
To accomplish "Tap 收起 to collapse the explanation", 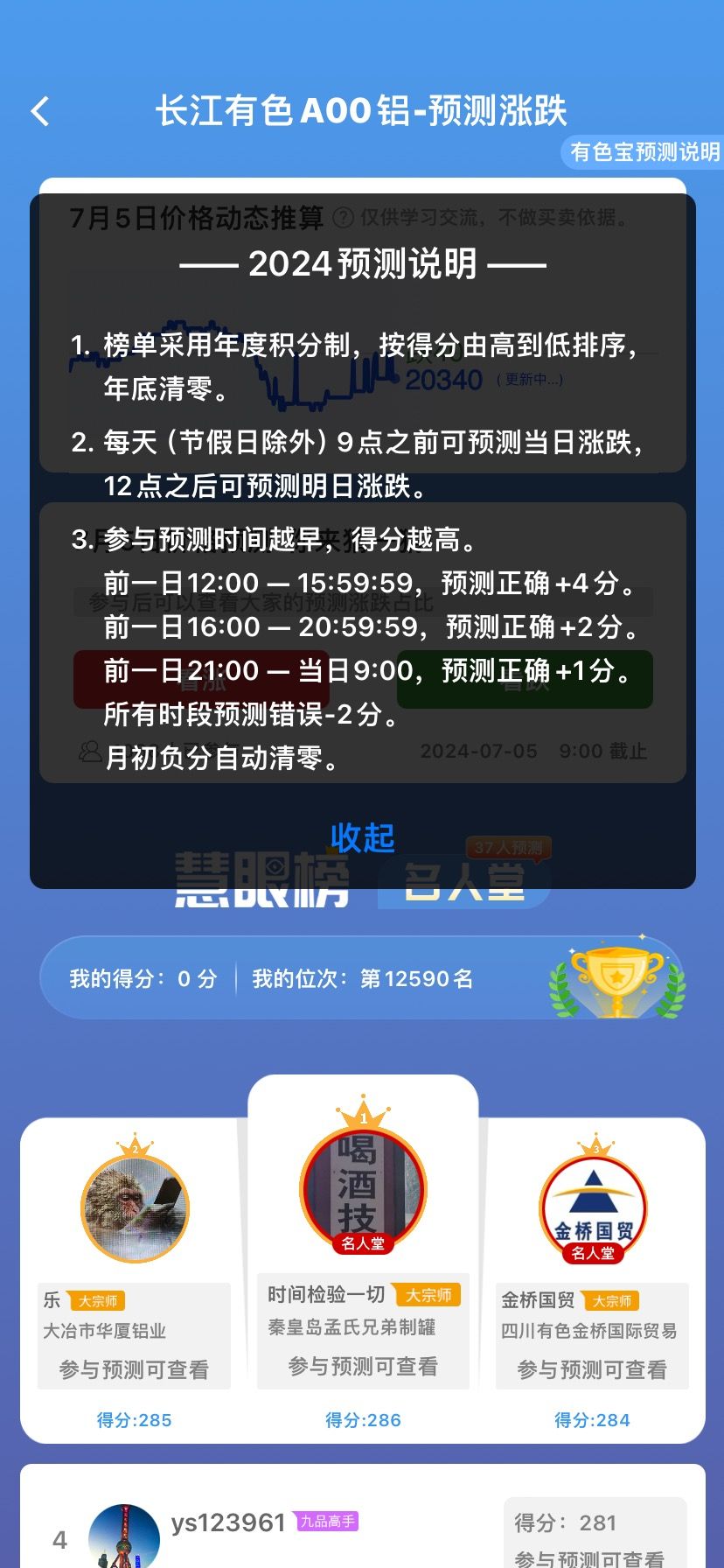I will point(362,837).
